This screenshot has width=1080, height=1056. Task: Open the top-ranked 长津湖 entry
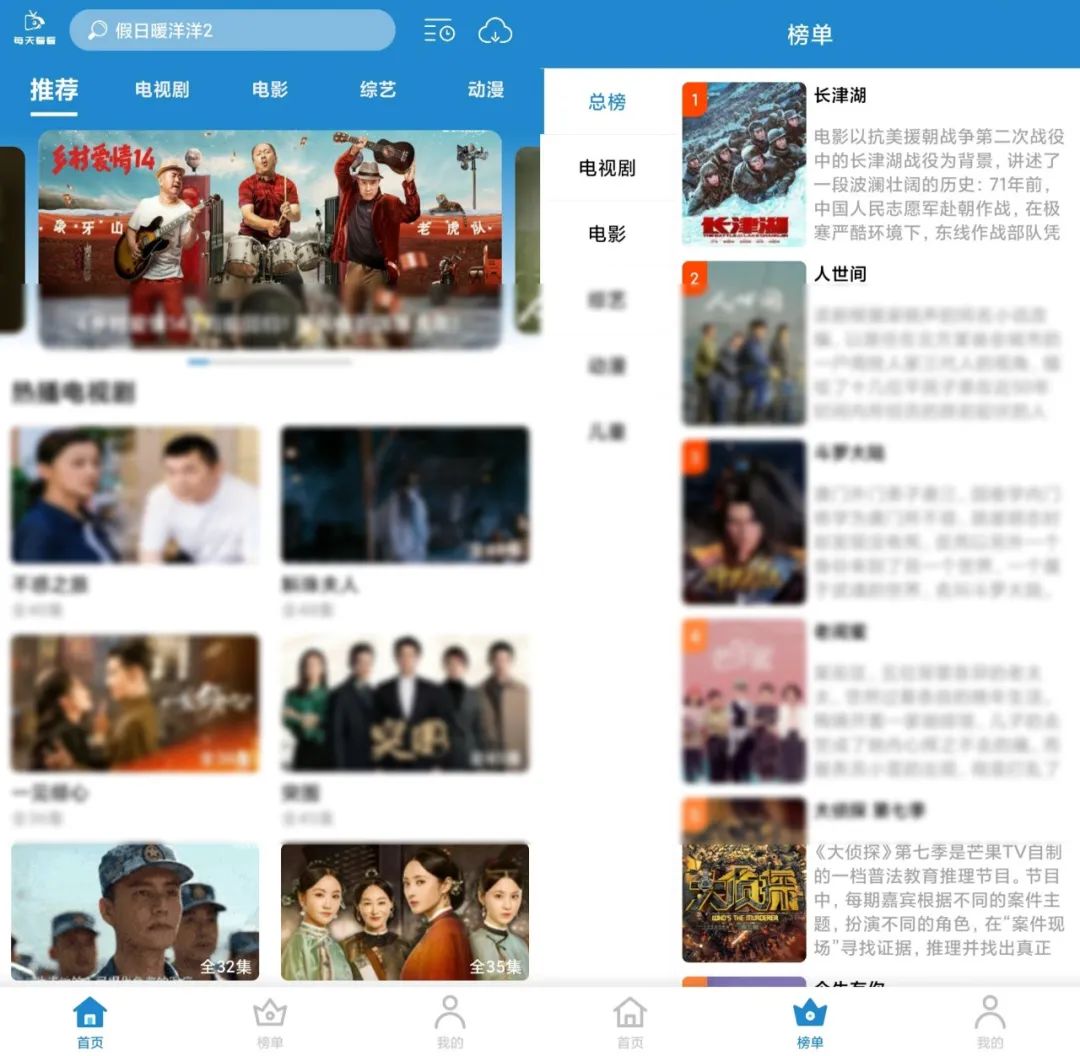(872, 164)
